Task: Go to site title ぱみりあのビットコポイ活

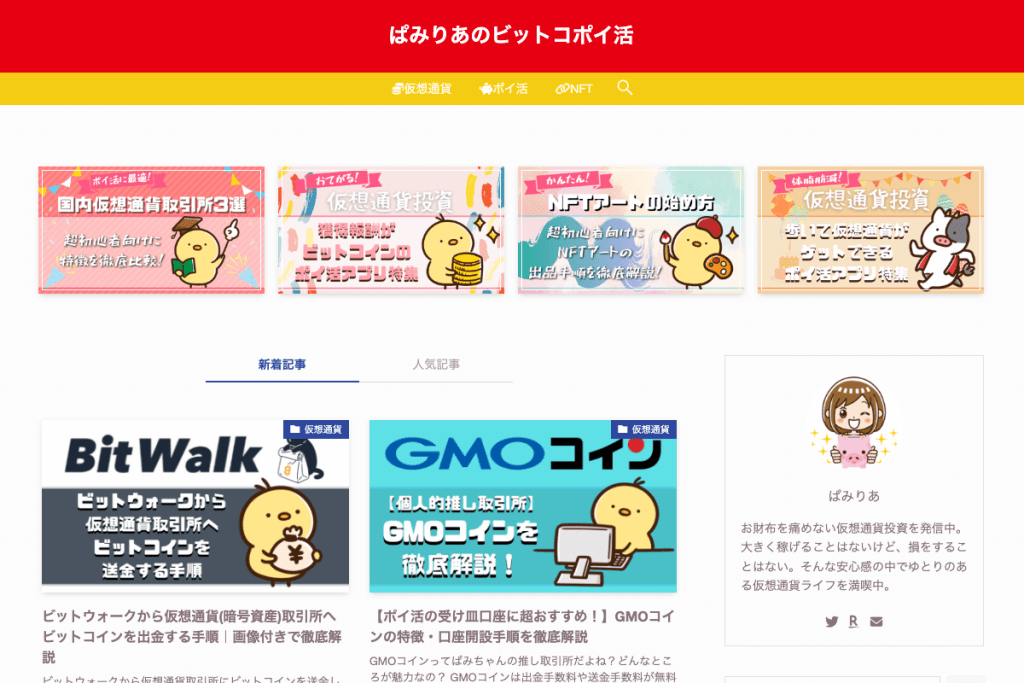Action: click(x=511, y=35)
